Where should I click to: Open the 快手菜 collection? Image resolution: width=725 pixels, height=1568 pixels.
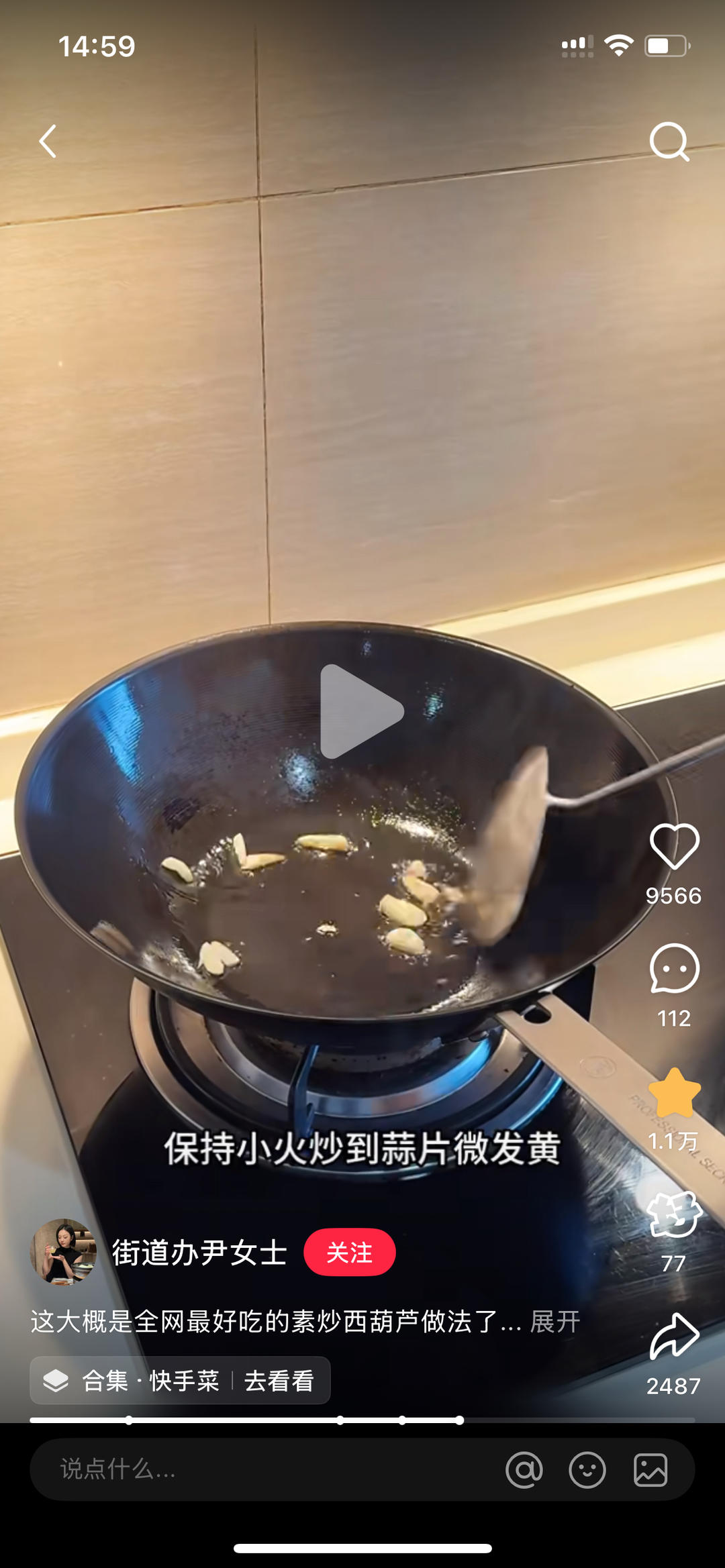[180, 1380]
